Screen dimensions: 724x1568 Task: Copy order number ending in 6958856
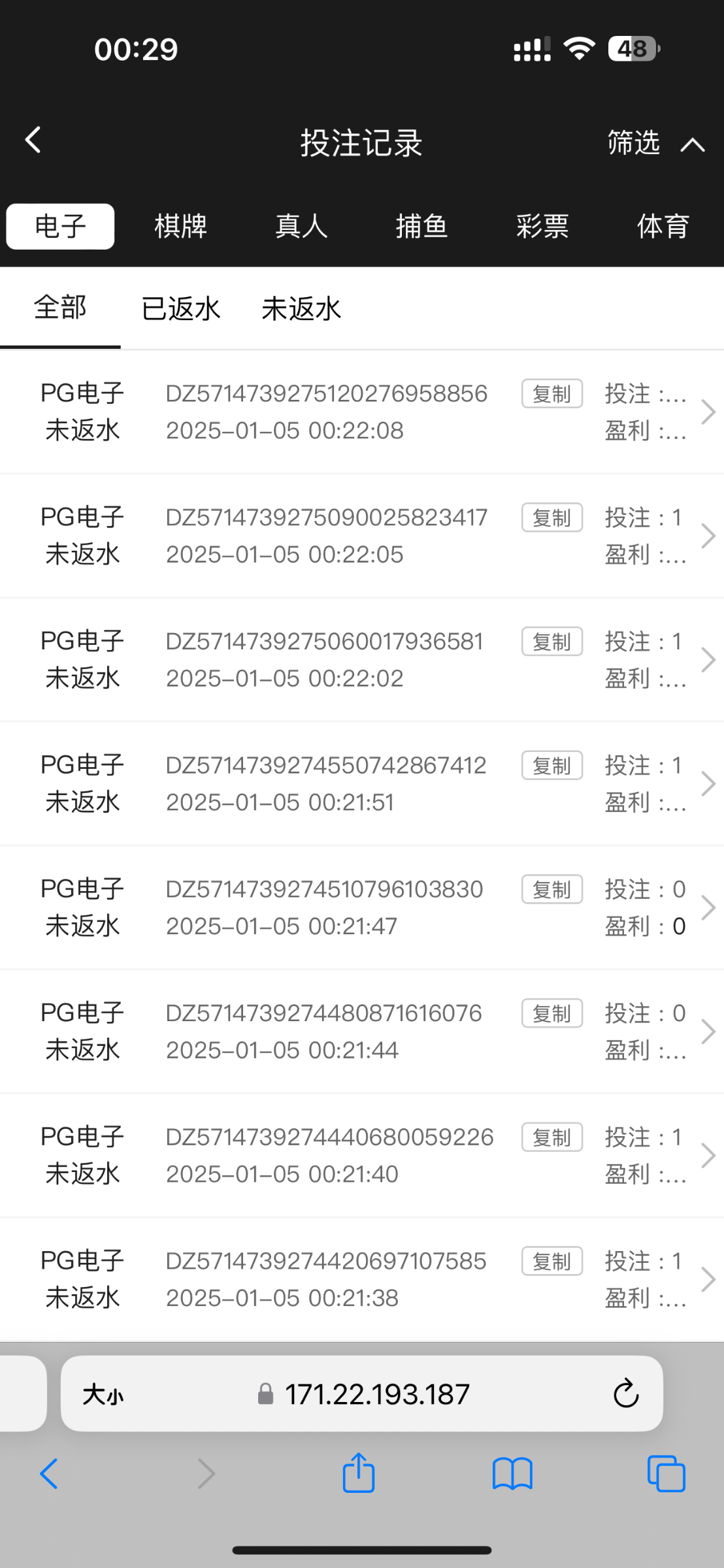pyautogui.click(x=551, y=394)
